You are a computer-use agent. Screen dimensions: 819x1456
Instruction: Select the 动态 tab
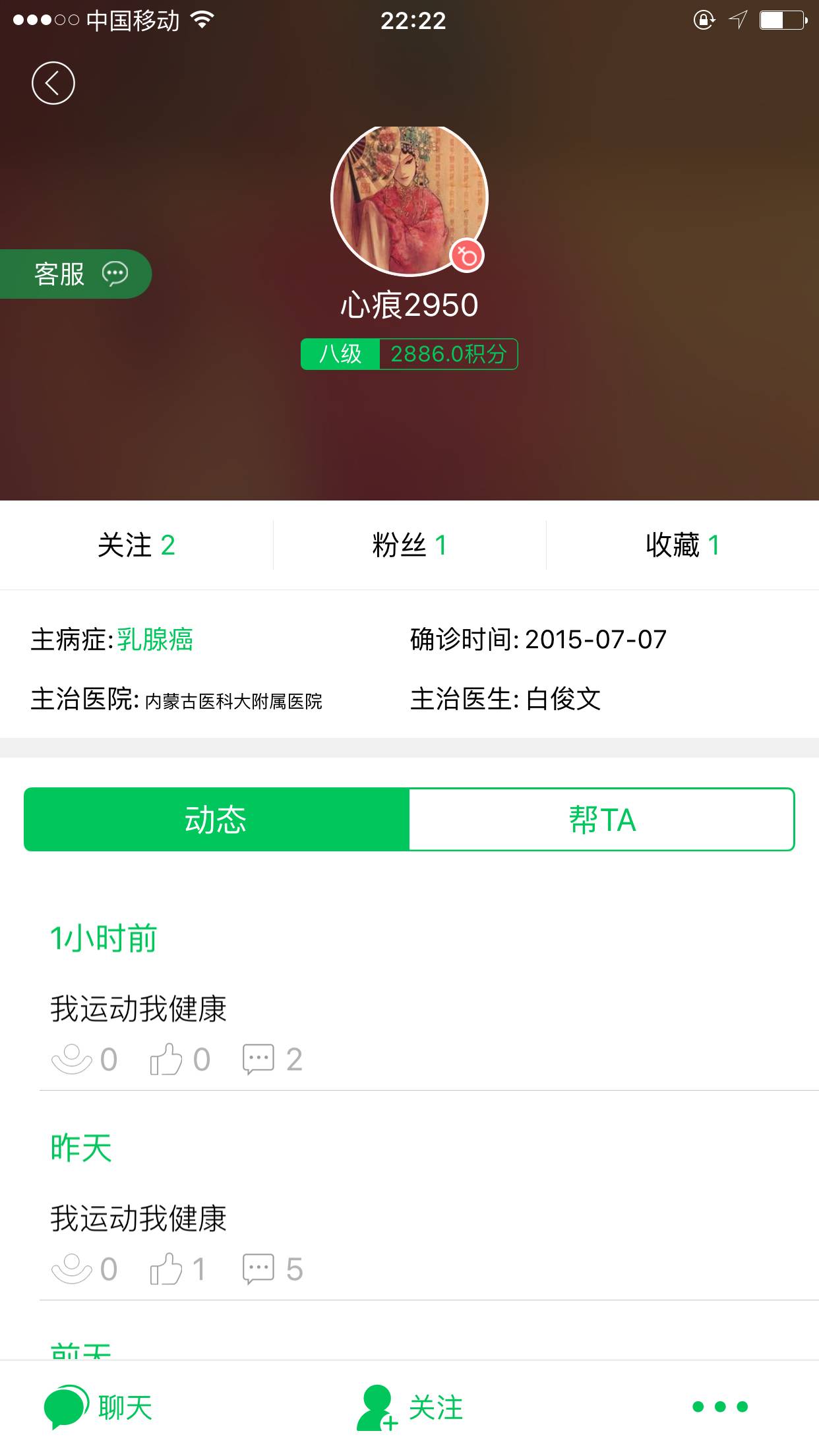coord(216,820)
